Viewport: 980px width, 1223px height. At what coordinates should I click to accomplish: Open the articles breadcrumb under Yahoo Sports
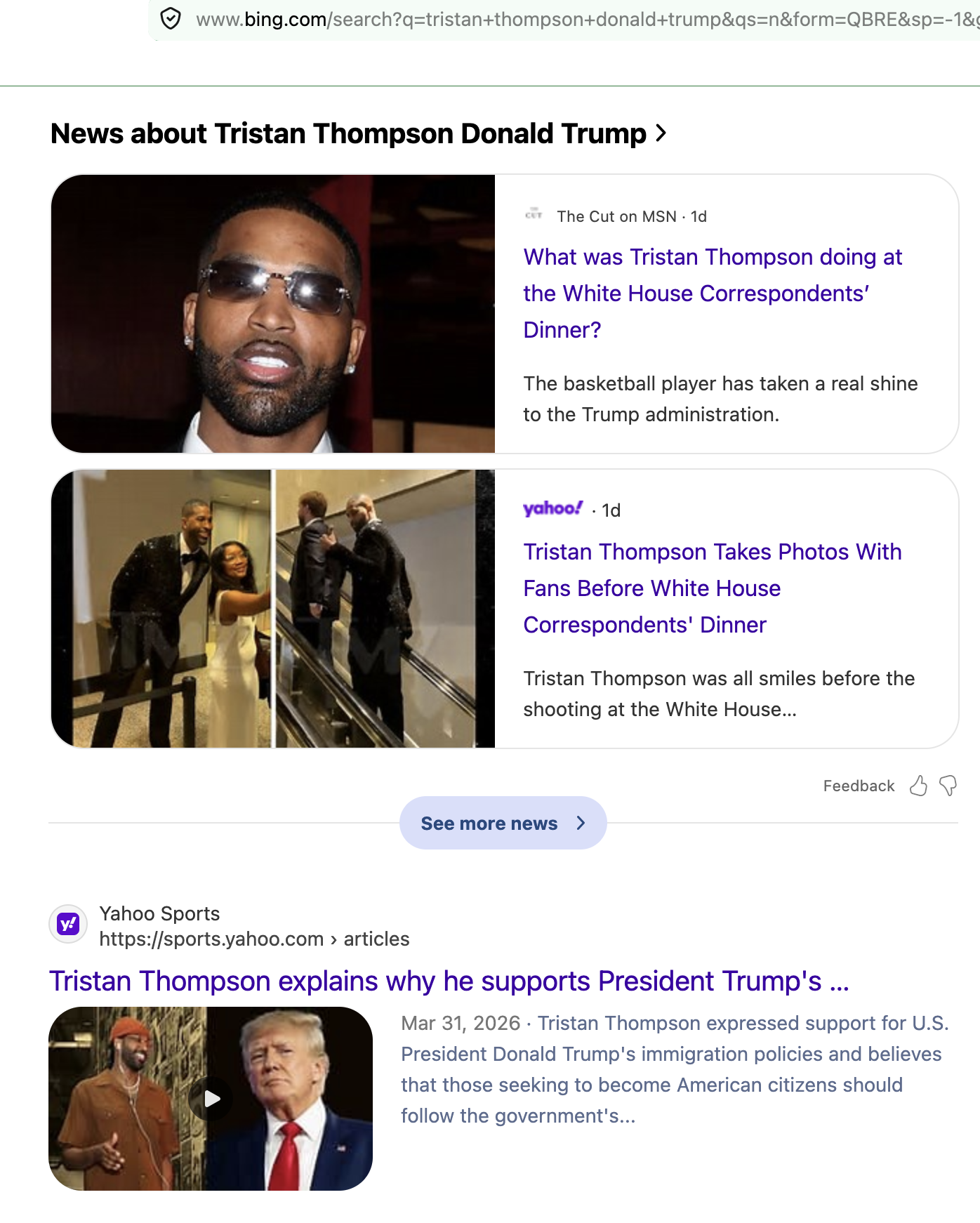(374, 939)
